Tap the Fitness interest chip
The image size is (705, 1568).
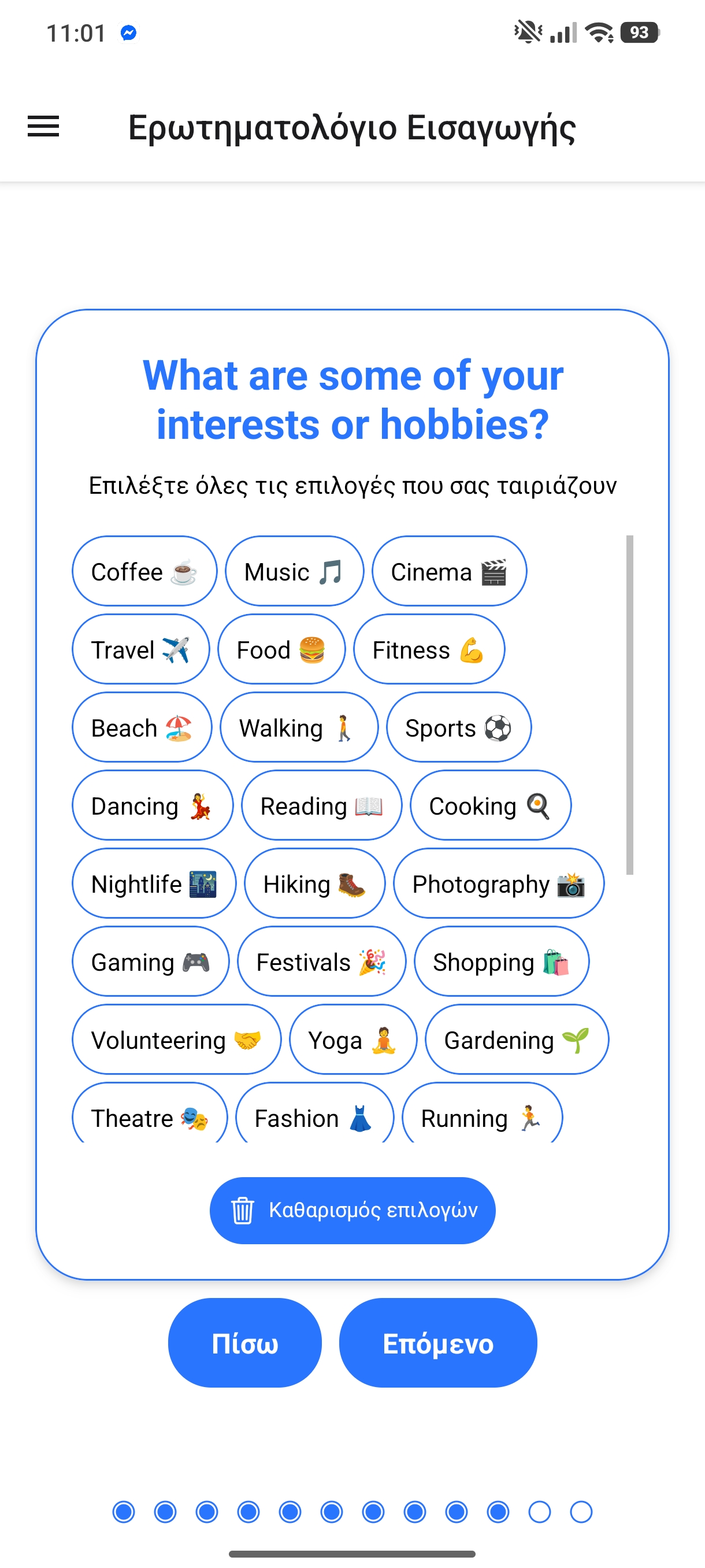click(x=429, y=649)
